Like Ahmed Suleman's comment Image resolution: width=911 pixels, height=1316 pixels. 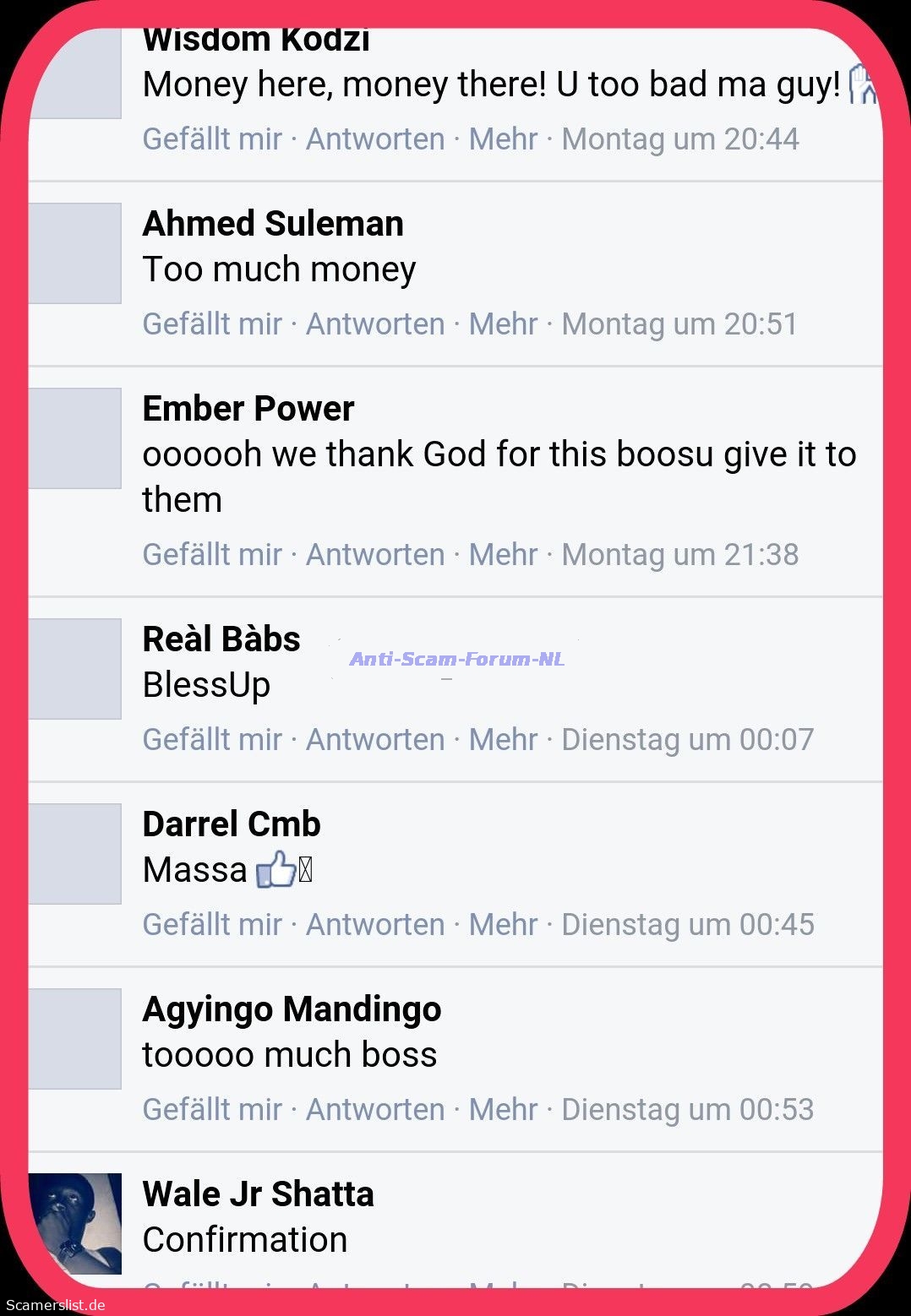pyautogui.click(x=211, y=324)
